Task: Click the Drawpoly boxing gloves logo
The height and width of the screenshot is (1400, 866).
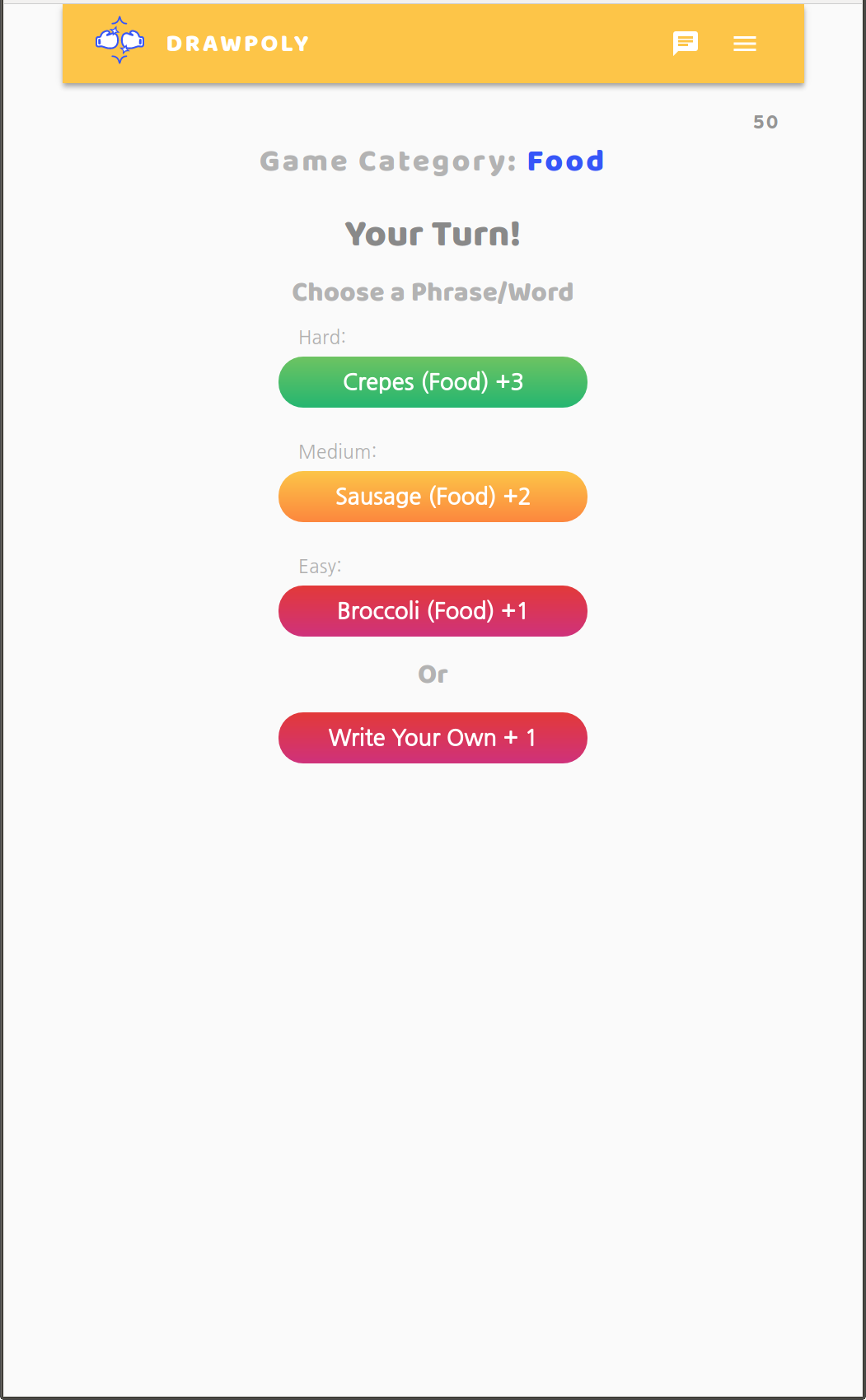Action: point(118,40)
